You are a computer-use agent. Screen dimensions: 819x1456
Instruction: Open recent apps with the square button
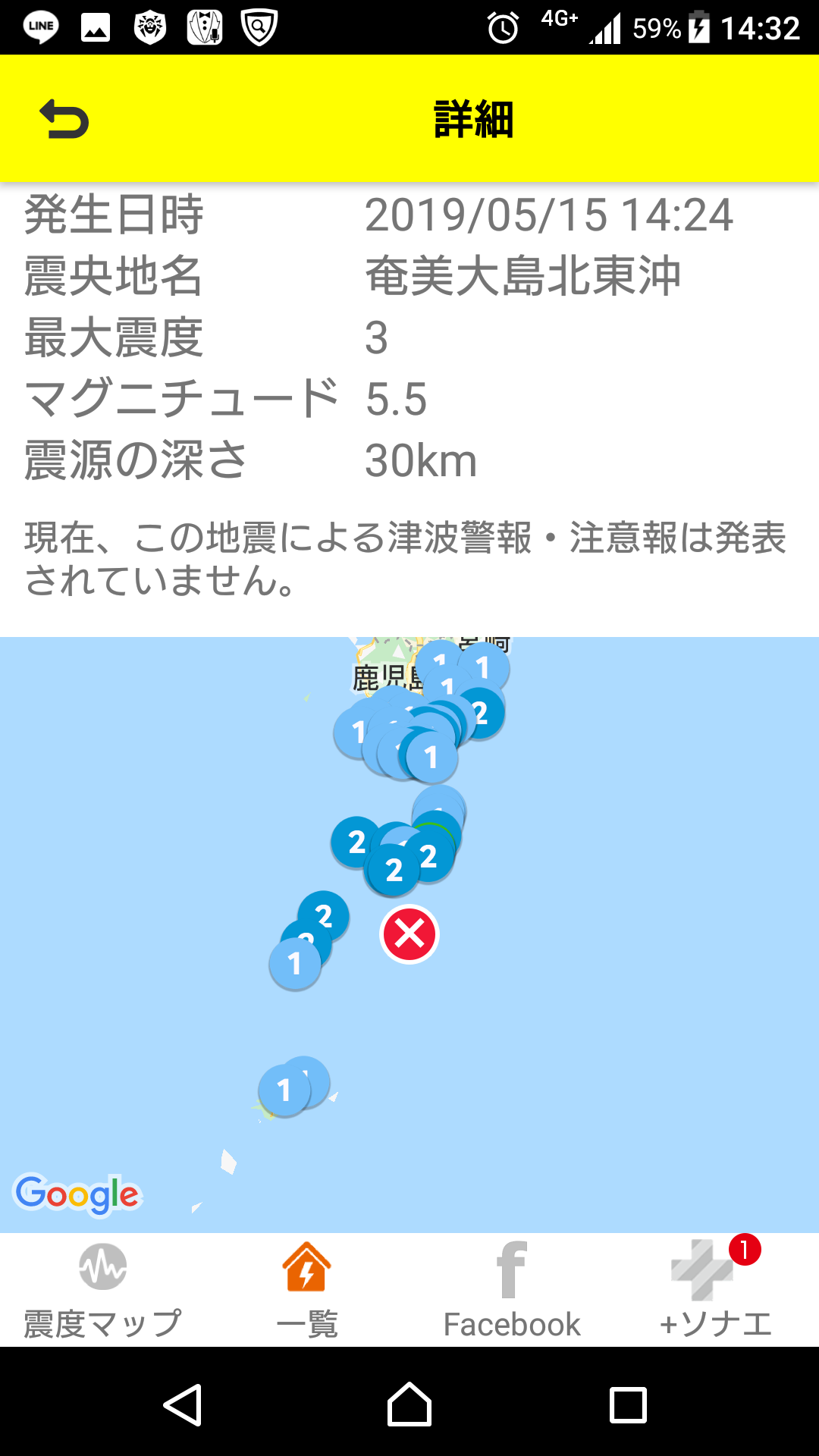(629, 1405)
